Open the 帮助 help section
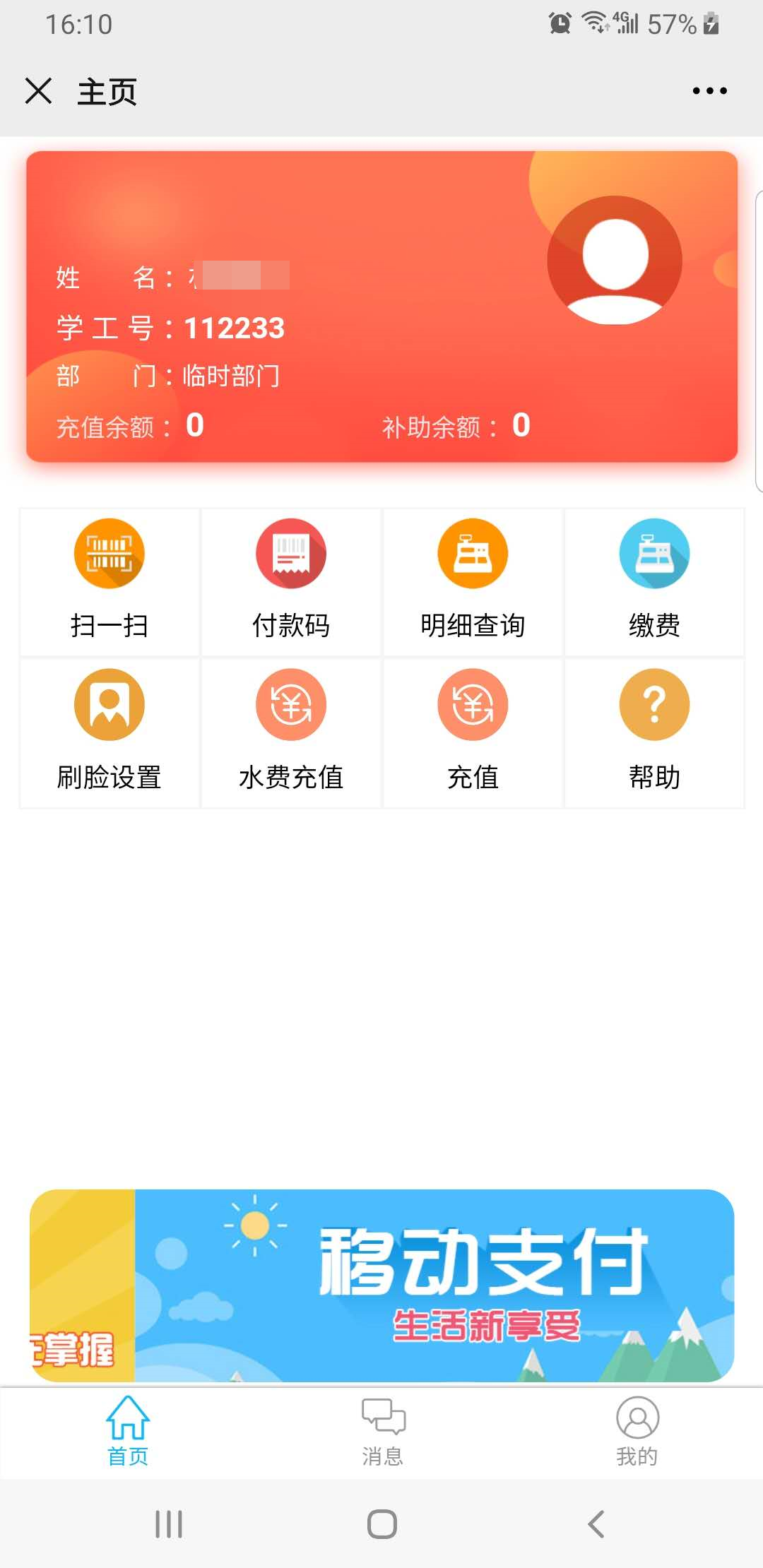This screenshot has width=763, height=1568. click(654, 733)
